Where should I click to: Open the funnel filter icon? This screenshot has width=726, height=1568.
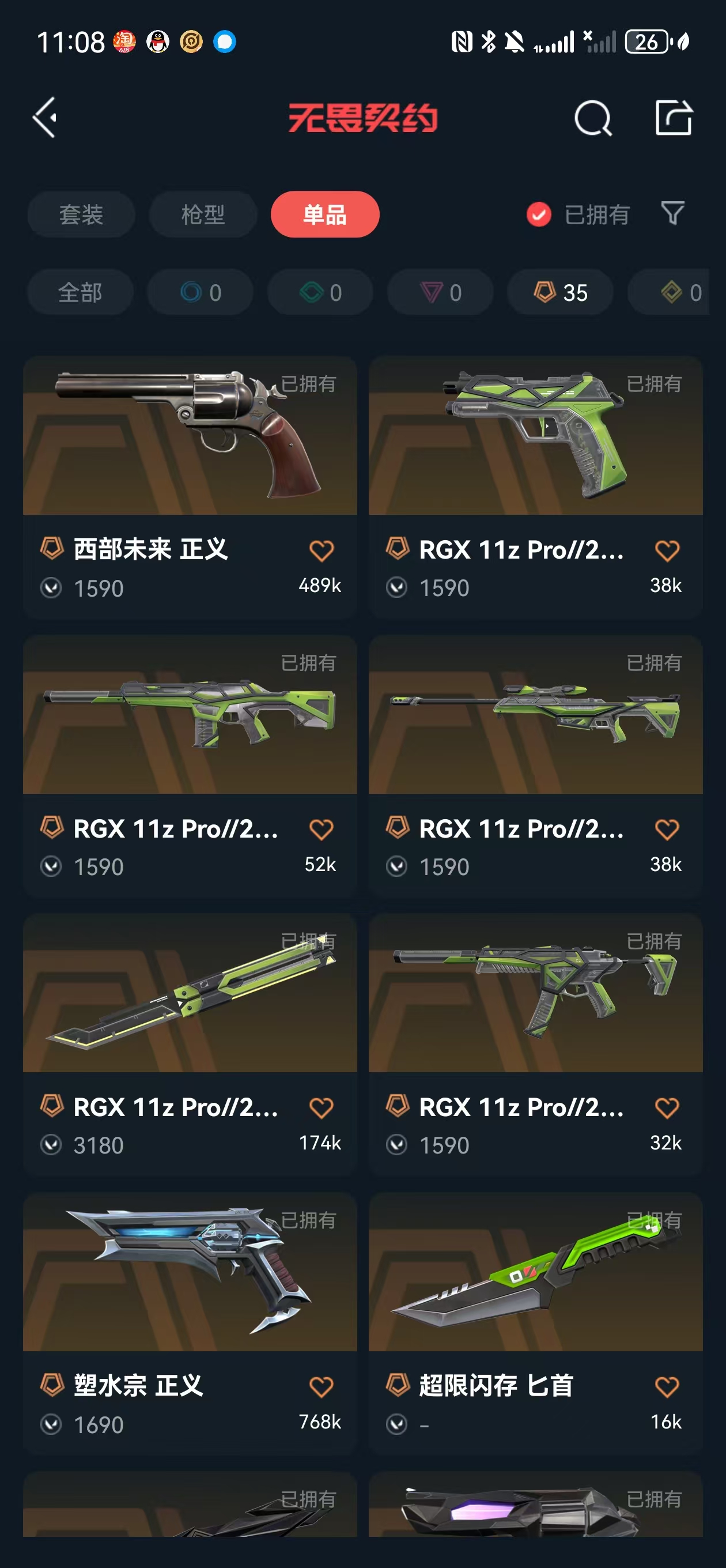click(672, 214)
